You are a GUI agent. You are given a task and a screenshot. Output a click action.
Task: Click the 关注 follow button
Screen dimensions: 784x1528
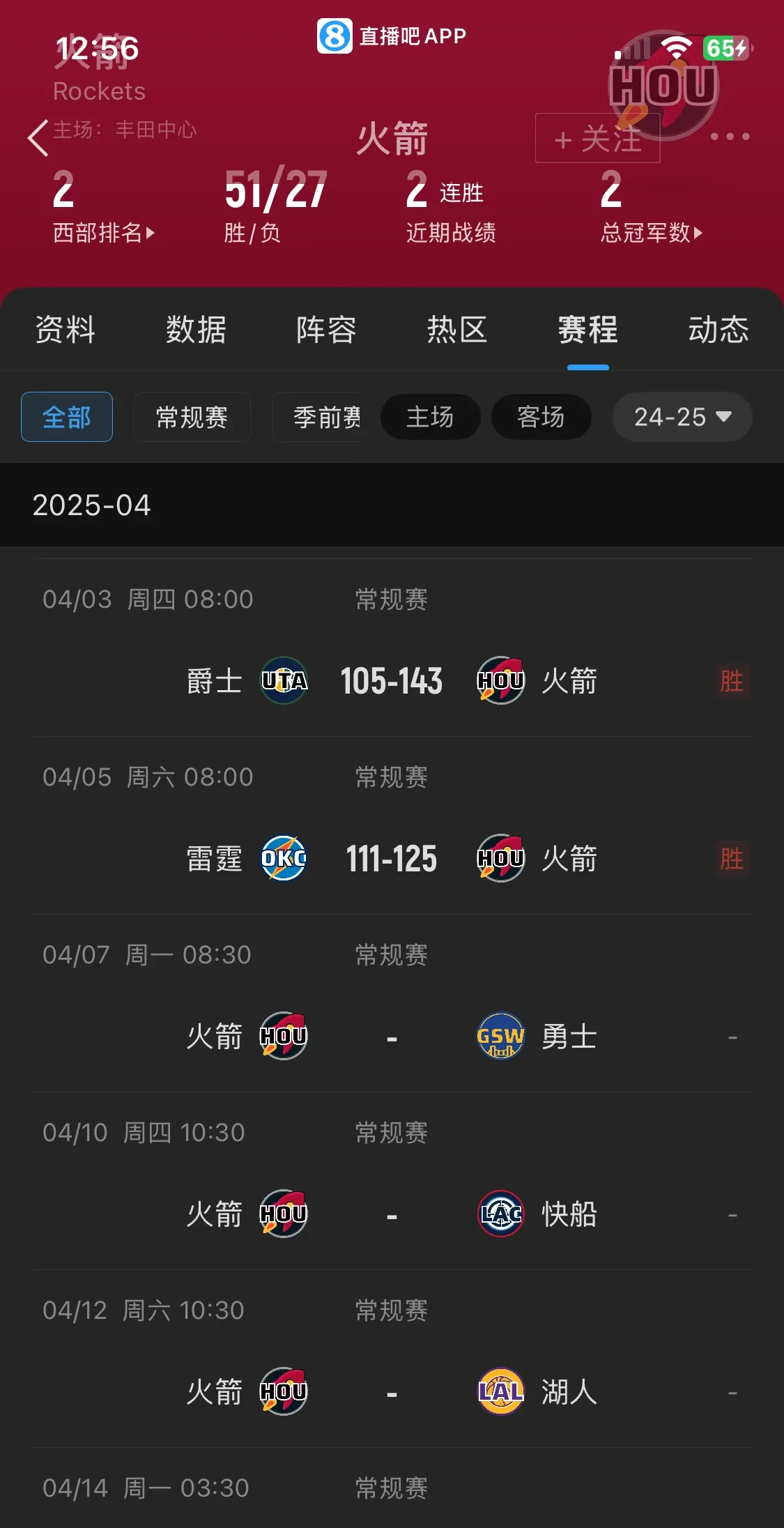pyautogui.click(x=597, y=139)
